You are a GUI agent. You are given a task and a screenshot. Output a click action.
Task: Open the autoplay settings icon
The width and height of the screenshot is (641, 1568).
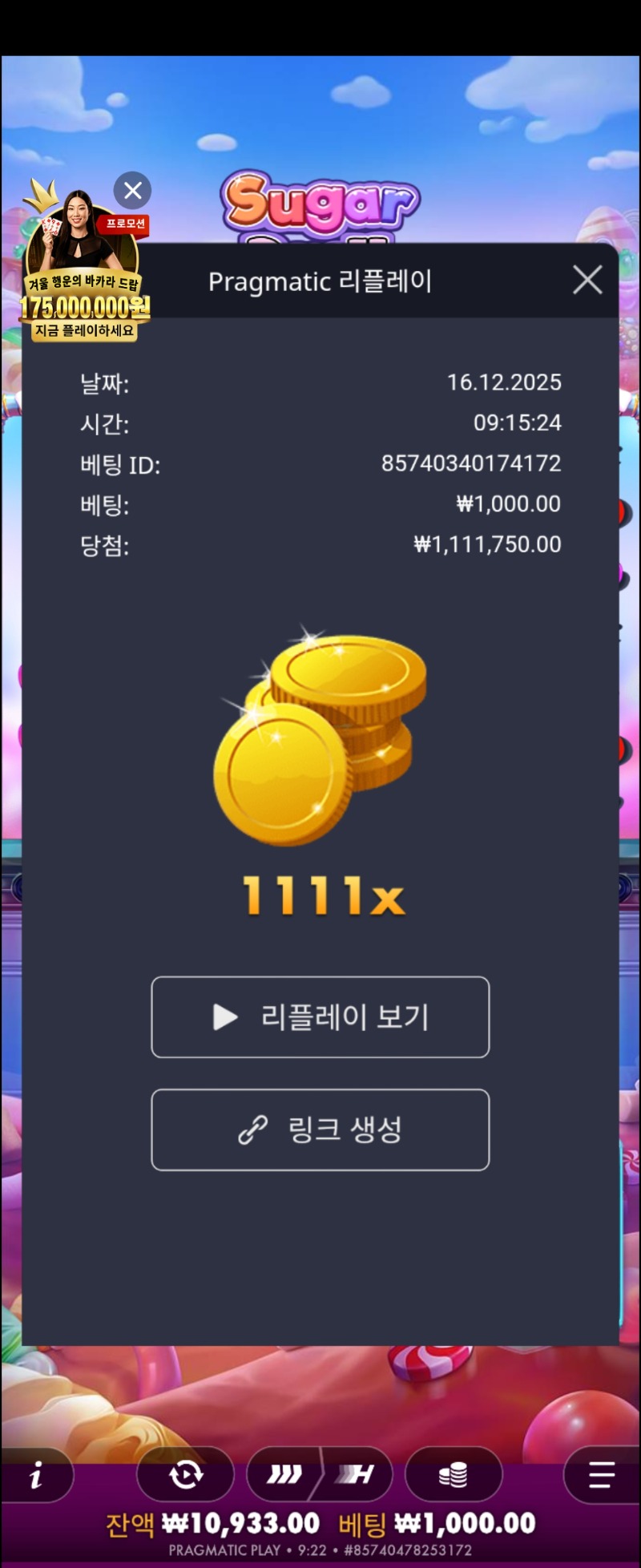tap(186, 1474)
